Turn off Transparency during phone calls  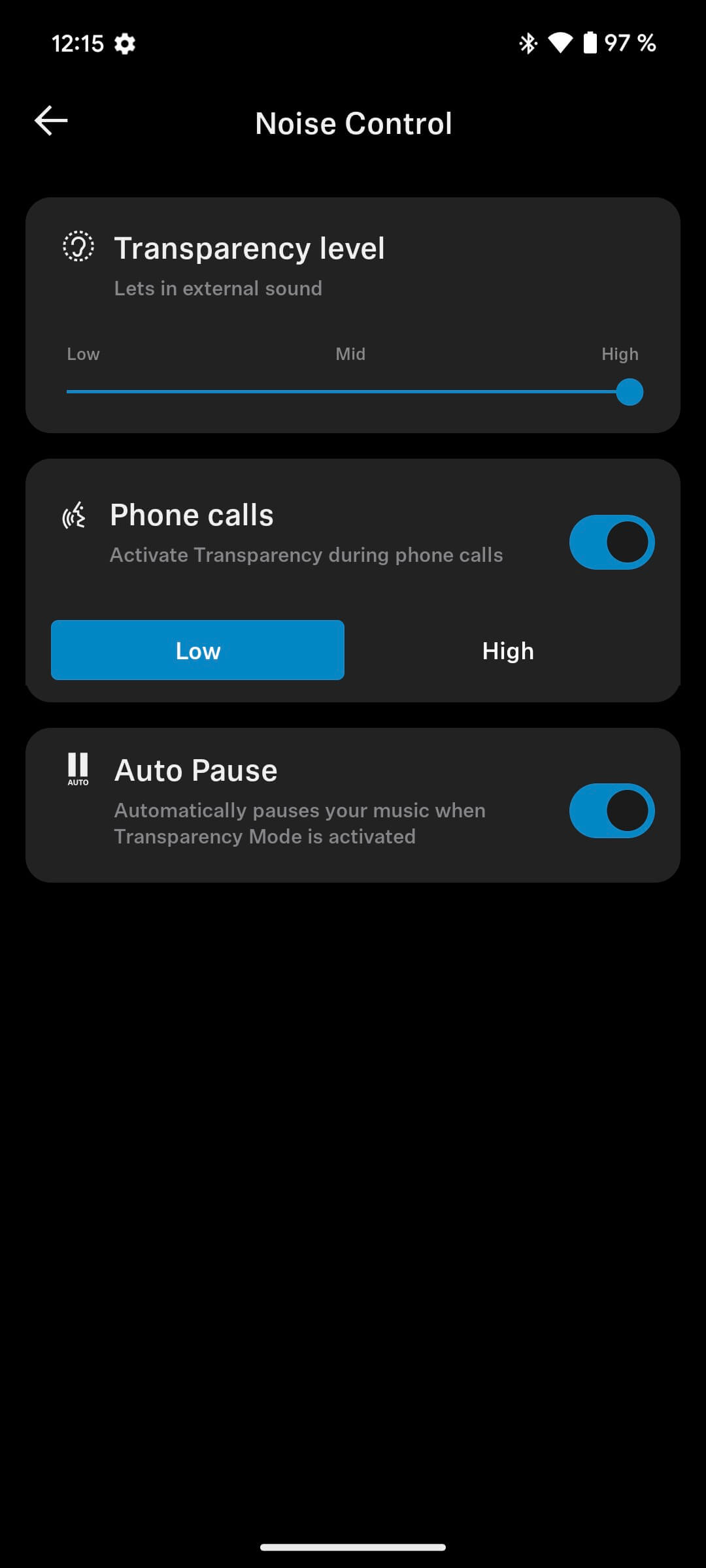click(611, 542)
